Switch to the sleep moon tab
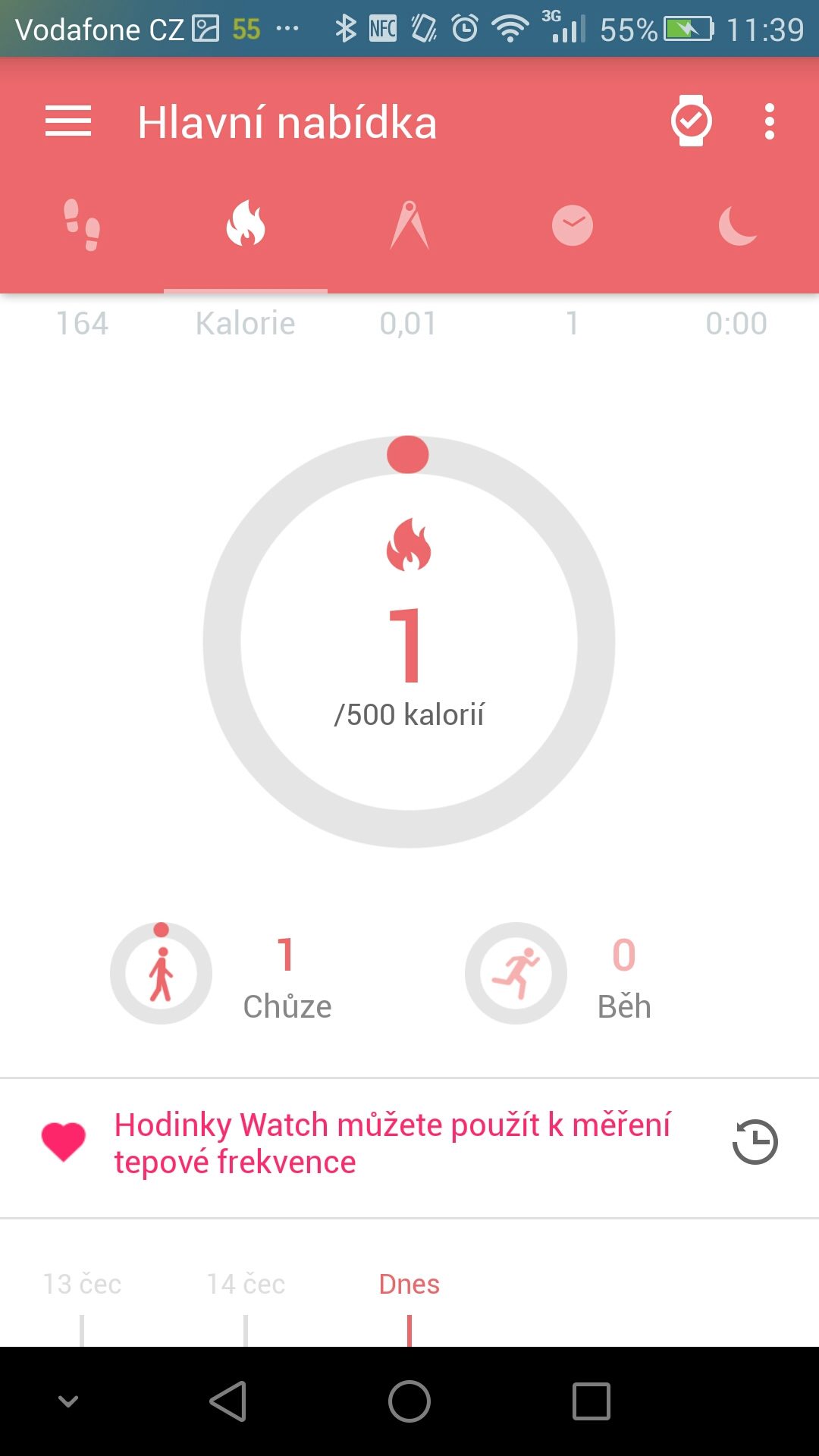819x1456 pixels. tap(737, 225)
